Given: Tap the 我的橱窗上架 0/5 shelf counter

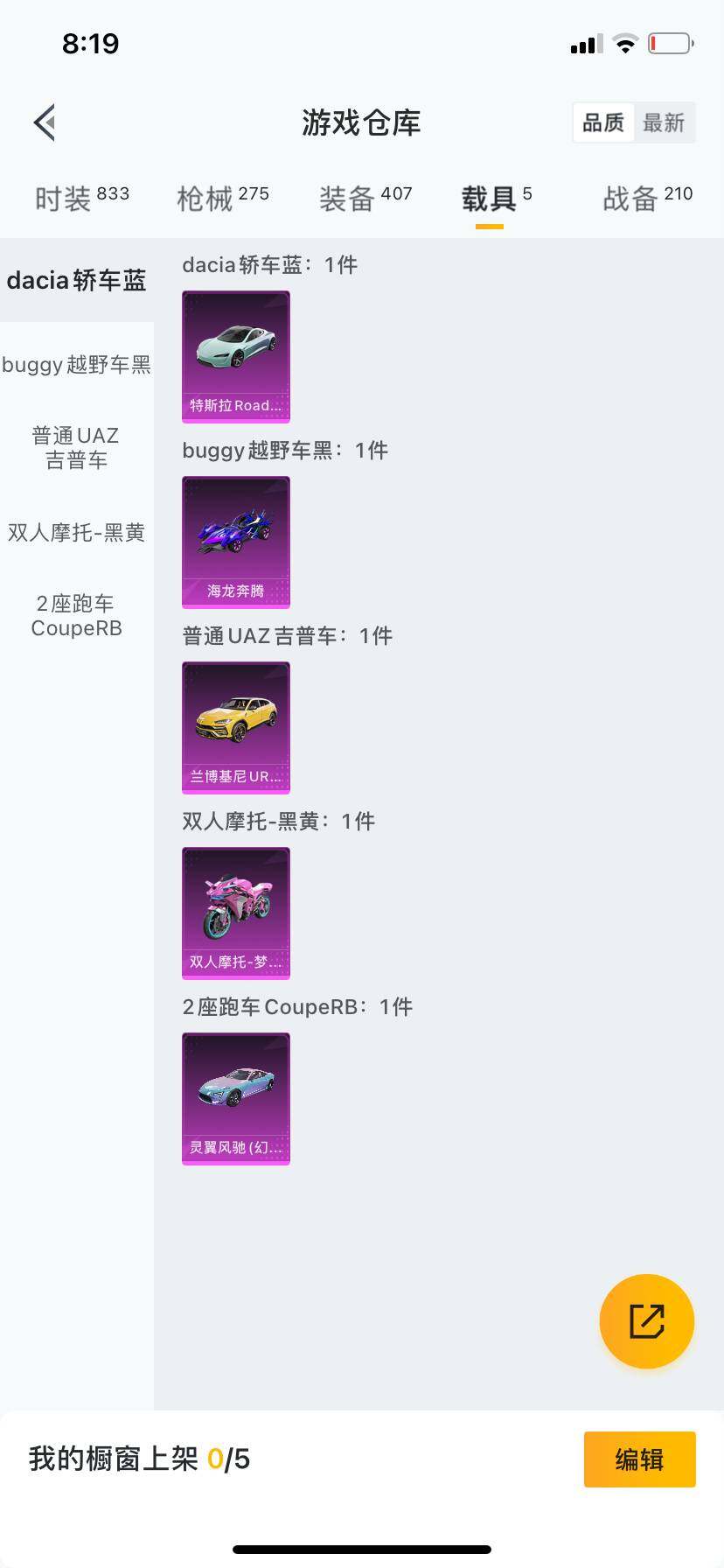Looking at the screenshot, I should pyautogui.click(x=140, y=1459).
